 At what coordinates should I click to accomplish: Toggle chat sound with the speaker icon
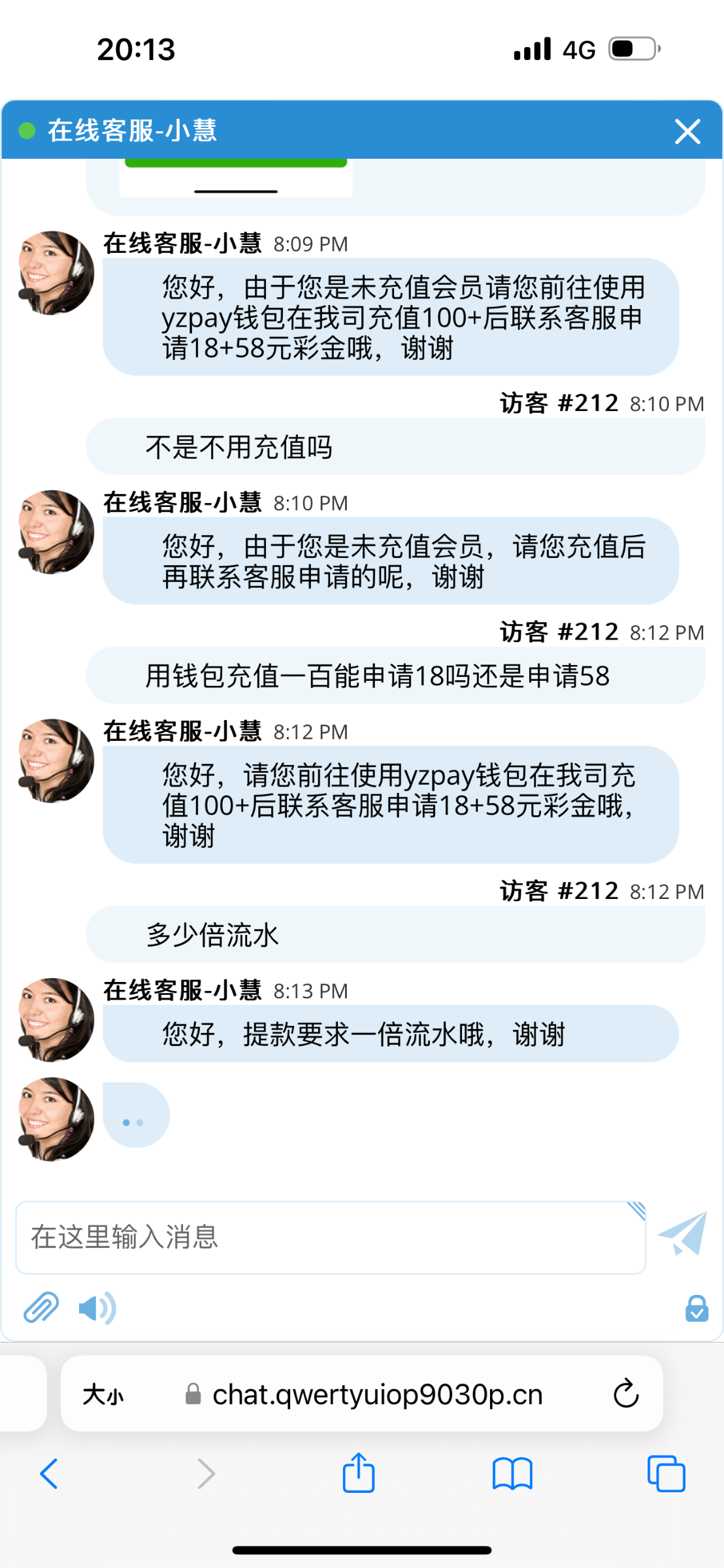tap(97, 1308)
